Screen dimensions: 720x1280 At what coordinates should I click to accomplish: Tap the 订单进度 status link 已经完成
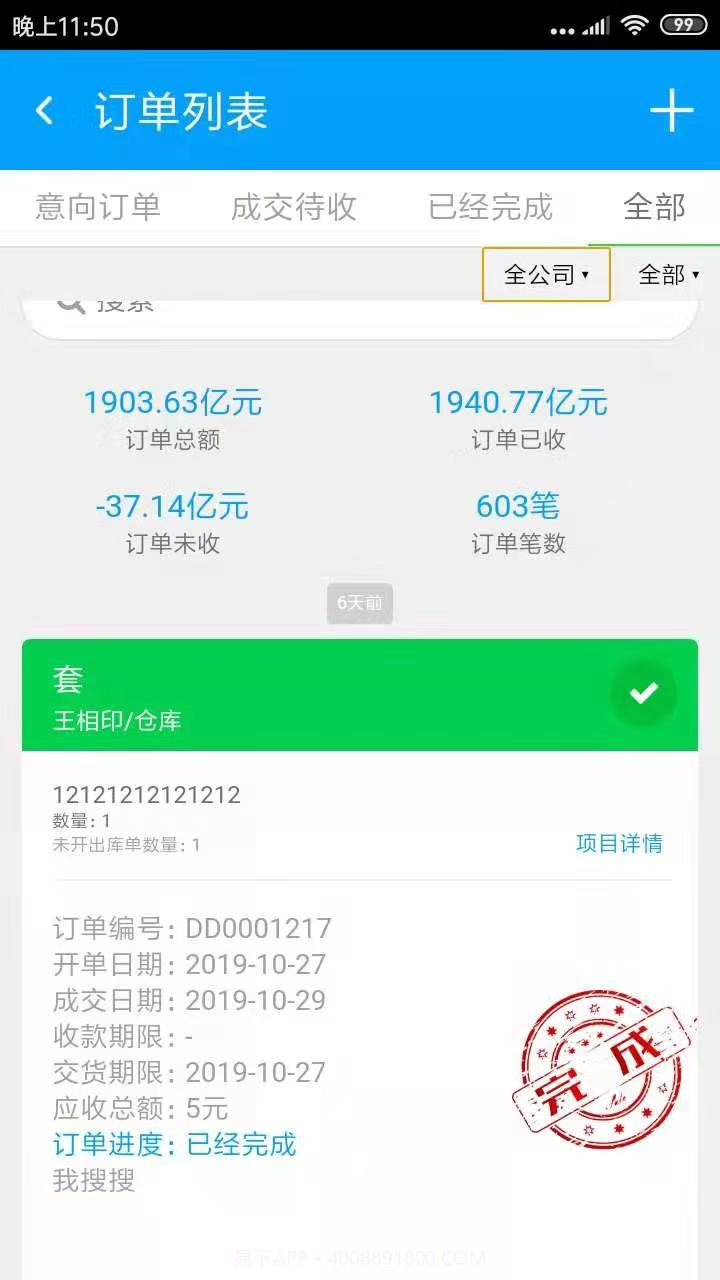(239, 1144)
